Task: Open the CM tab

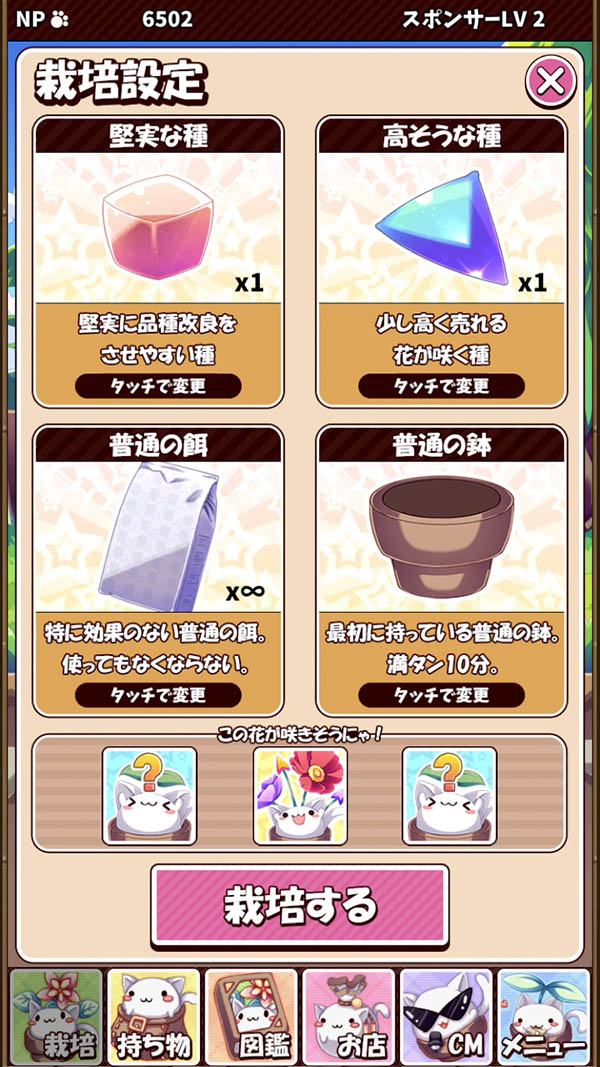Action: point(446,1016)
